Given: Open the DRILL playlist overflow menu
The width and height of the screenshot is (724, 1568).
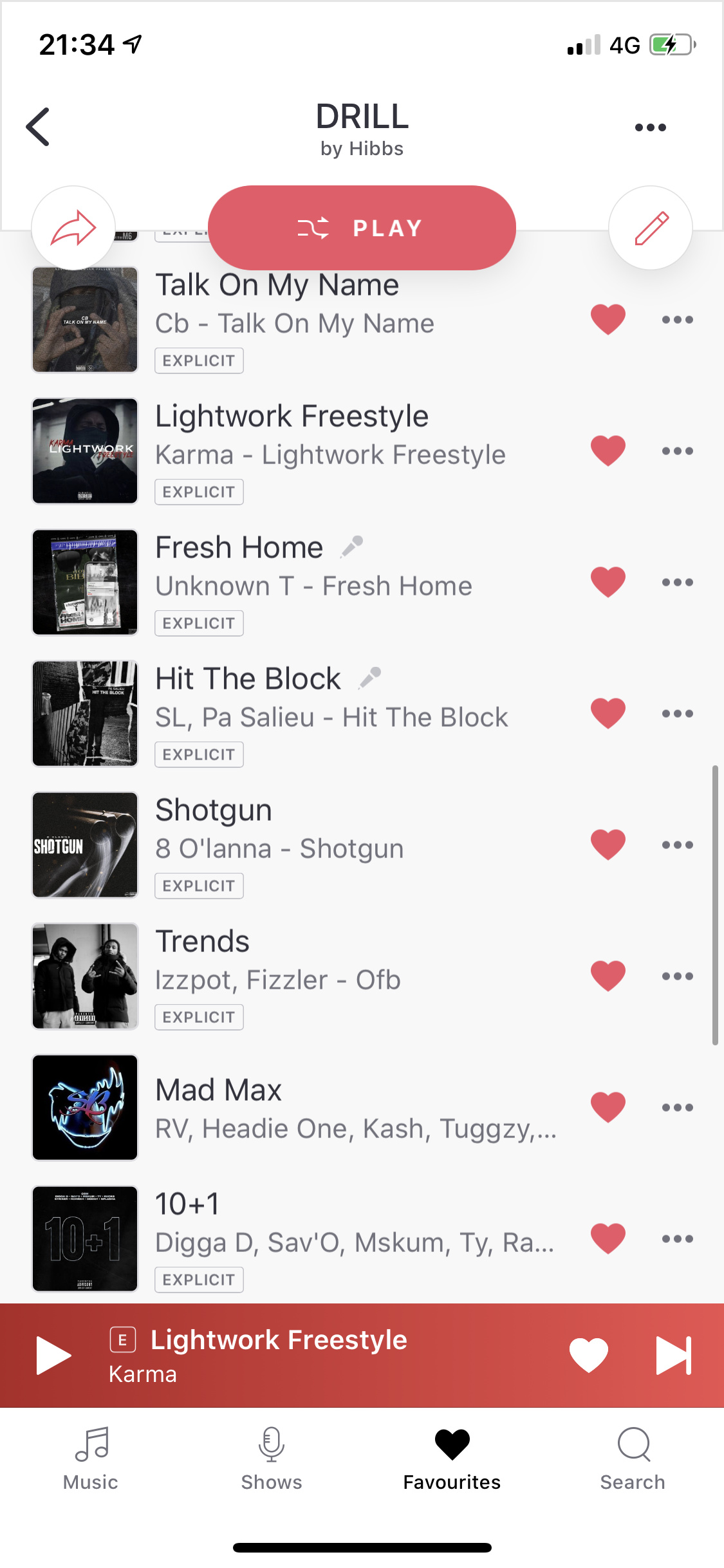Looking at the screenshot, I should click(x=650, y=127).
